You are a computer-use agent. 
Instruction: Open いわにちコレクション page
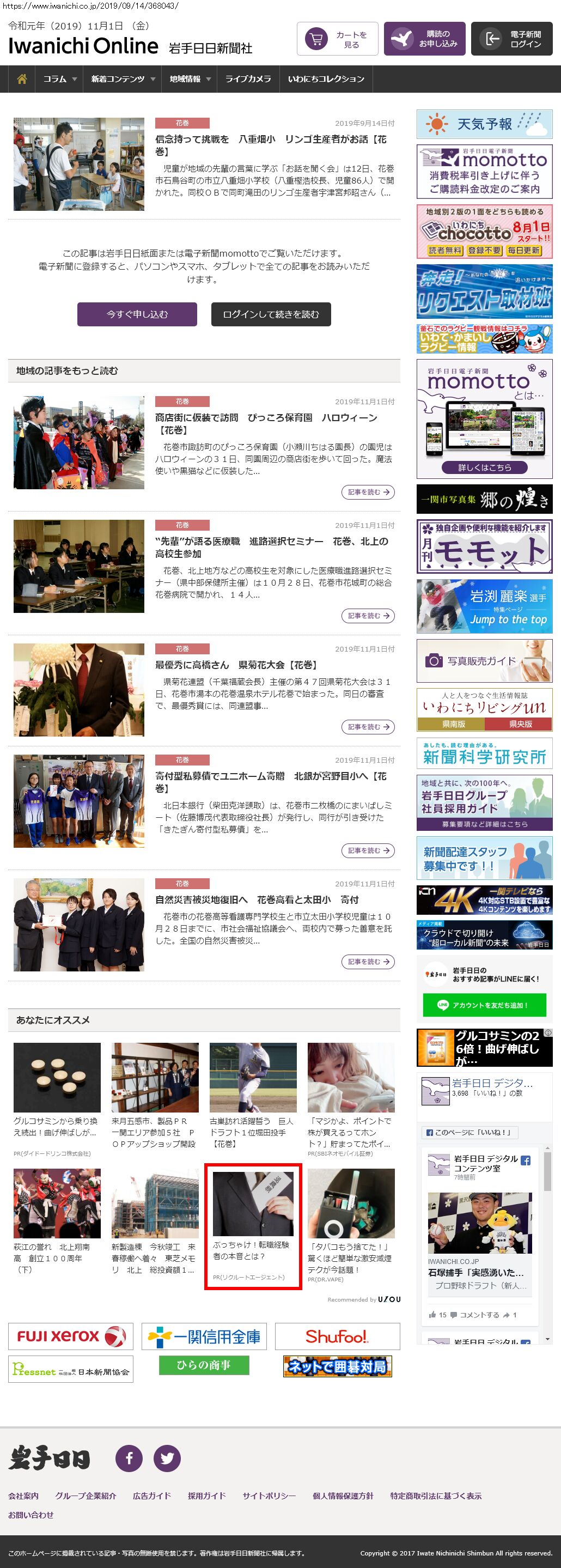click(x=326, y=79)
